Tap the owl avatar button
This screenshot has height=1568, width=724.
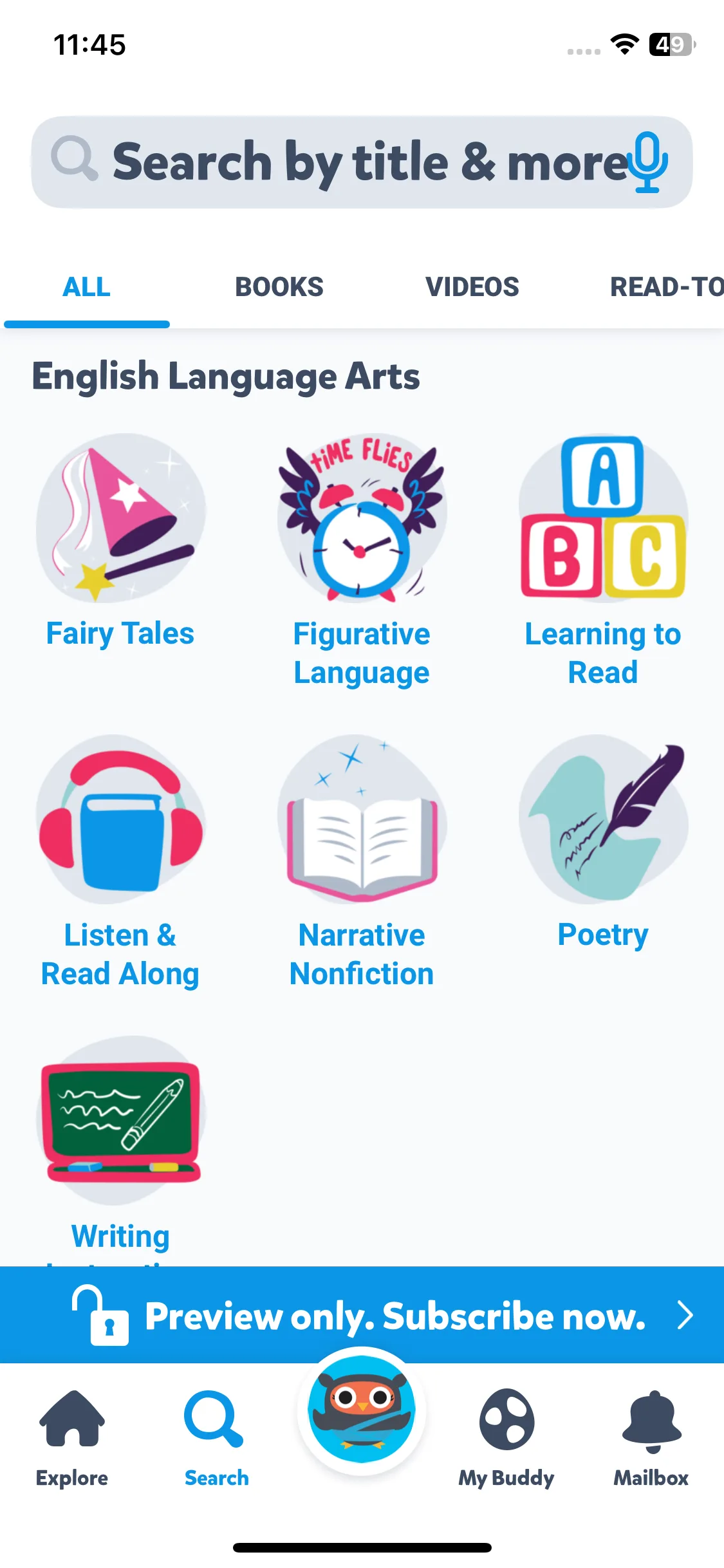tap(362, 1410)
